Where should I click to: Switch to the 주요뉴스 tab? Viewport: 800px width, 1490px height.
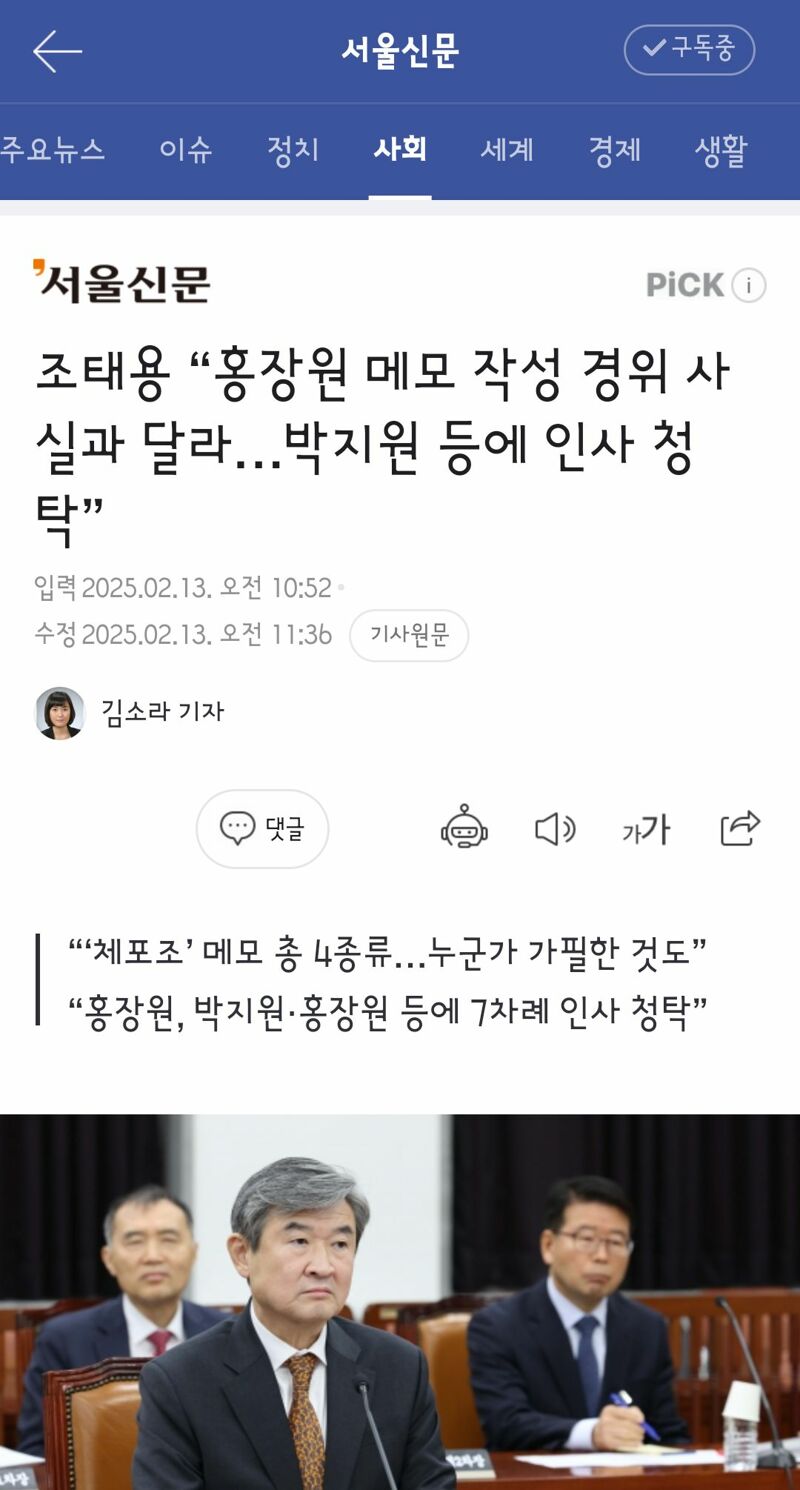coord(52,150)
